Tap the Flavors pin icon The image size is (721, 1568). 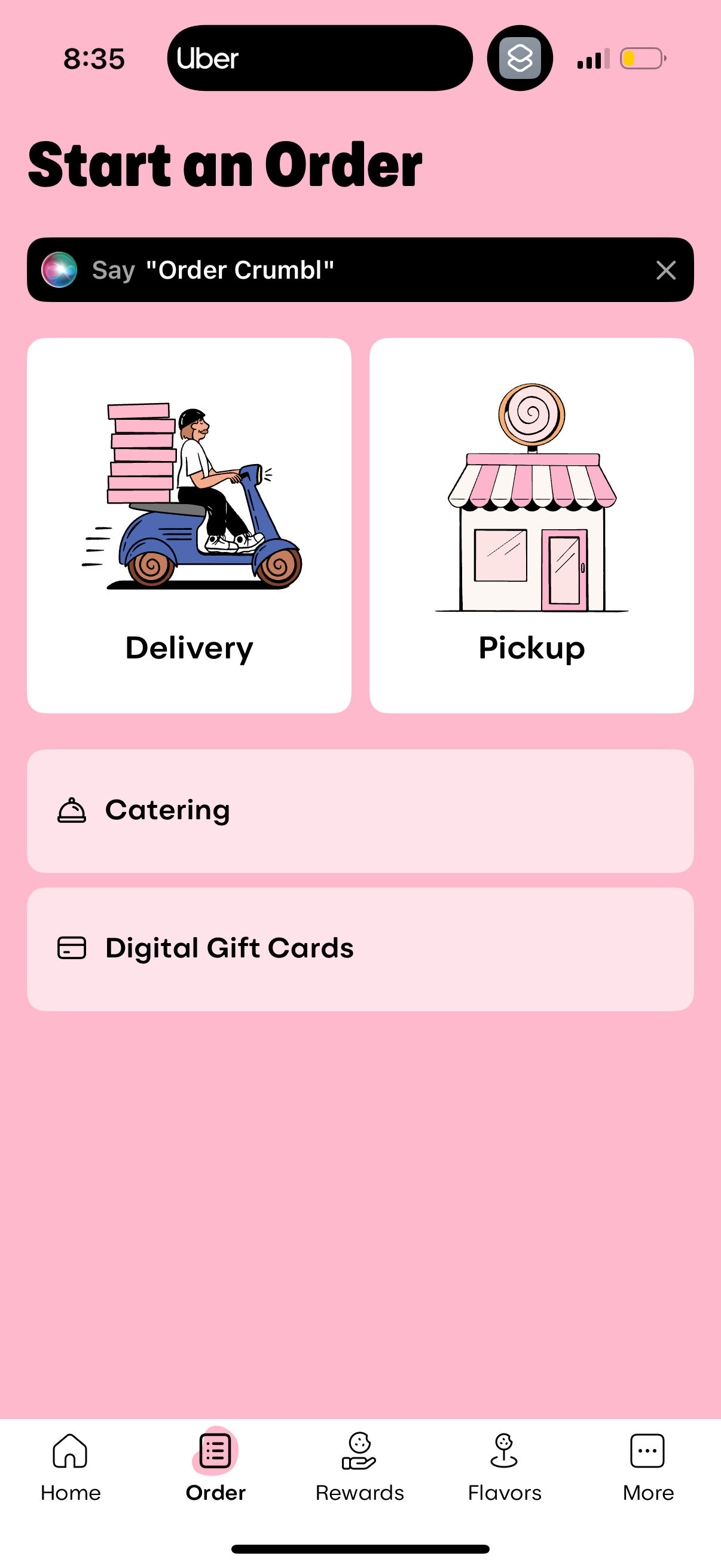point(505,1452)
